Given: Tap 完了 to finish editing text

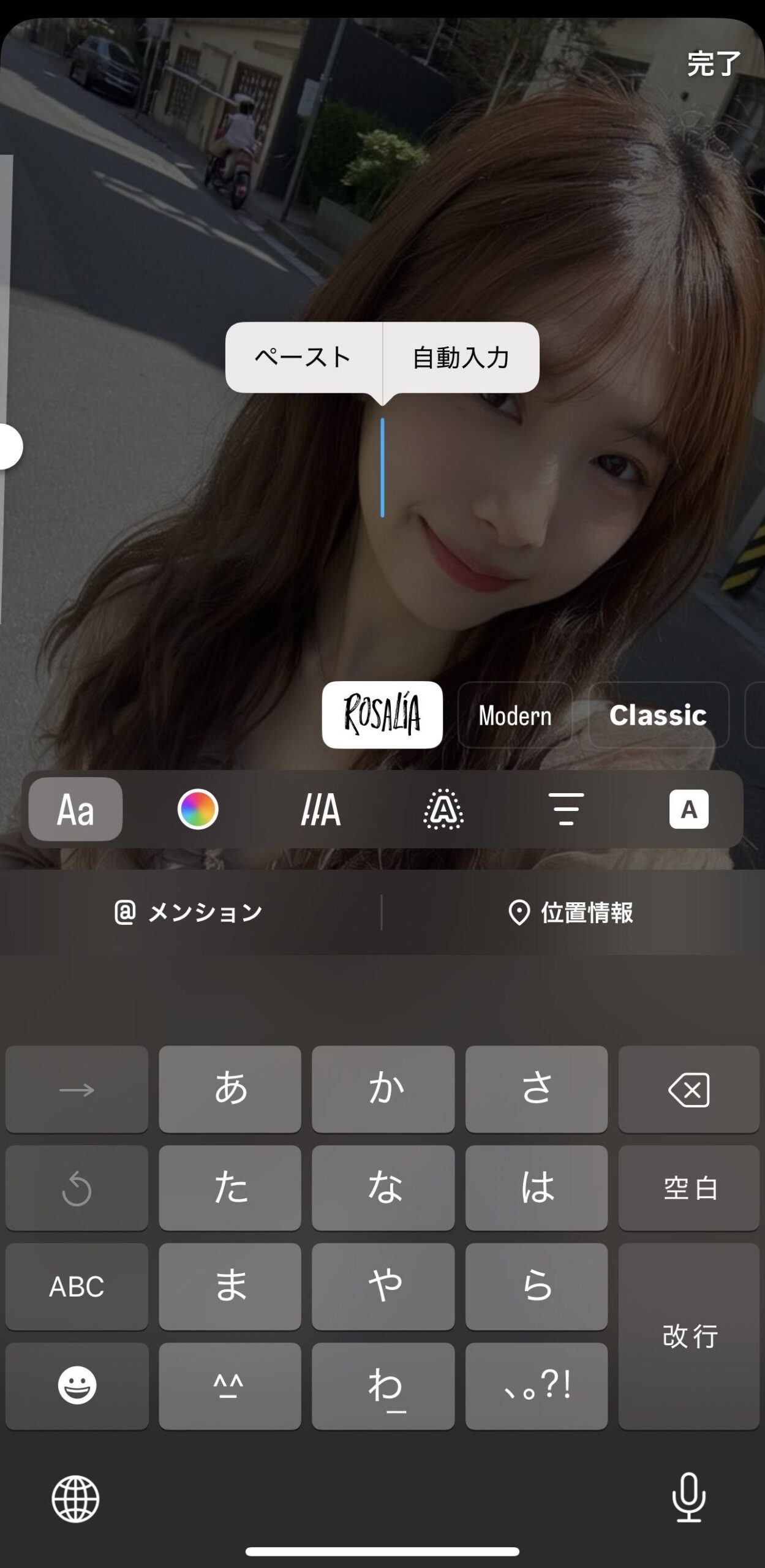Looking at the screenshot, I should [x=714, y=64].
